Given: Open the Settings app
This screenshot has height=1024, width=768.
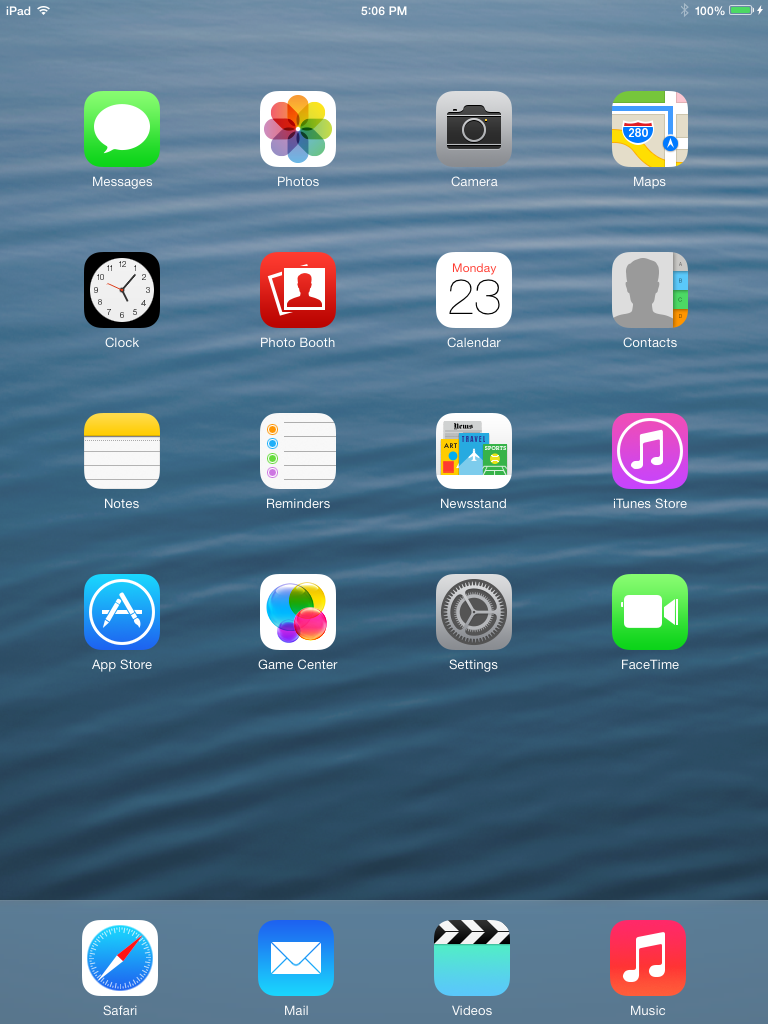Looking at the screenshot, I should (x=474, y=612).
